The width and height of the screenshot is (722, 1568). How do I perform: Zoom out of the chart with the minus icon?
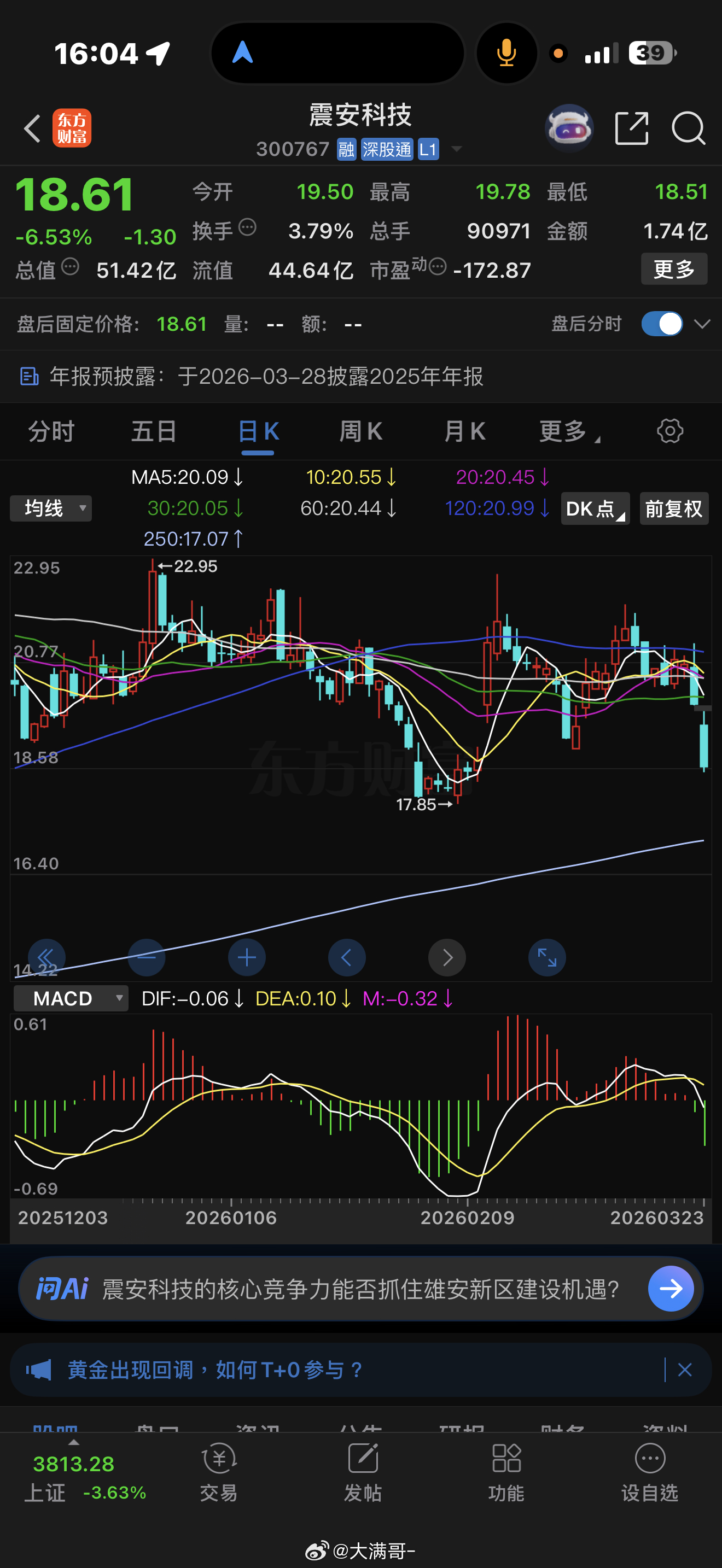147,957
